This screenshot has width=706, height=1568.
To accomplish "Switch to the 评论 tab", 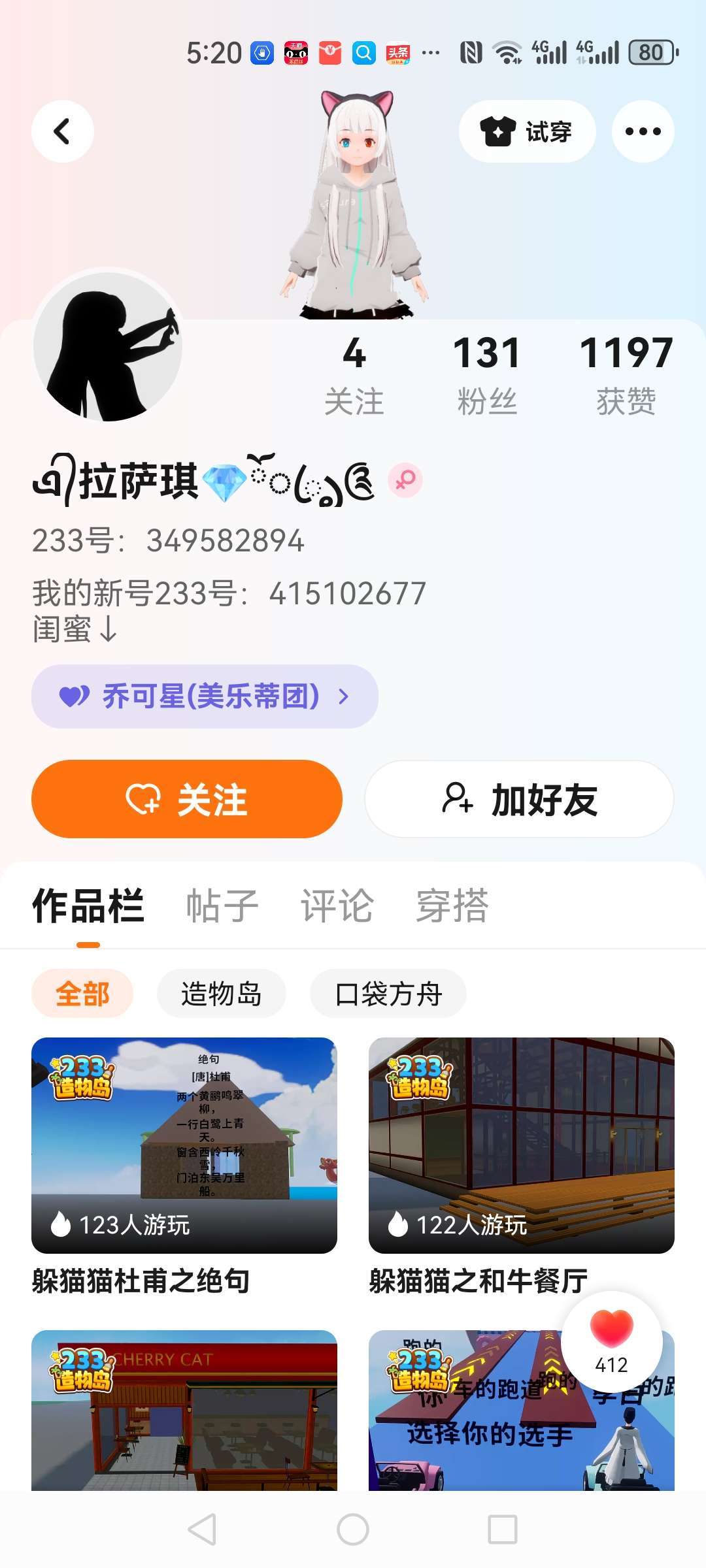I will (x=337, y=906).
